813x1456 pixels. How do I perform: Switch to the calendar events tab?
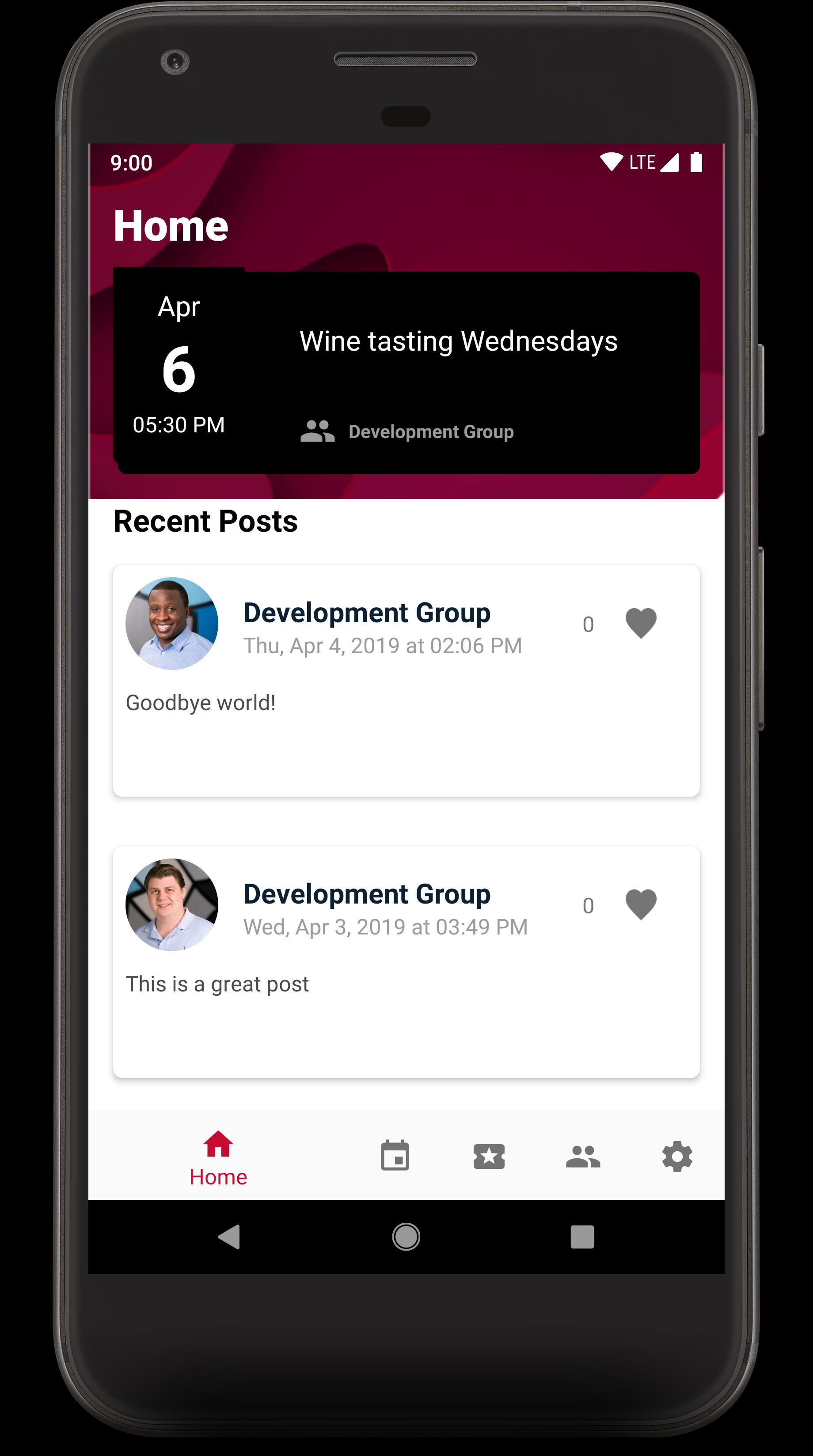395,1155
